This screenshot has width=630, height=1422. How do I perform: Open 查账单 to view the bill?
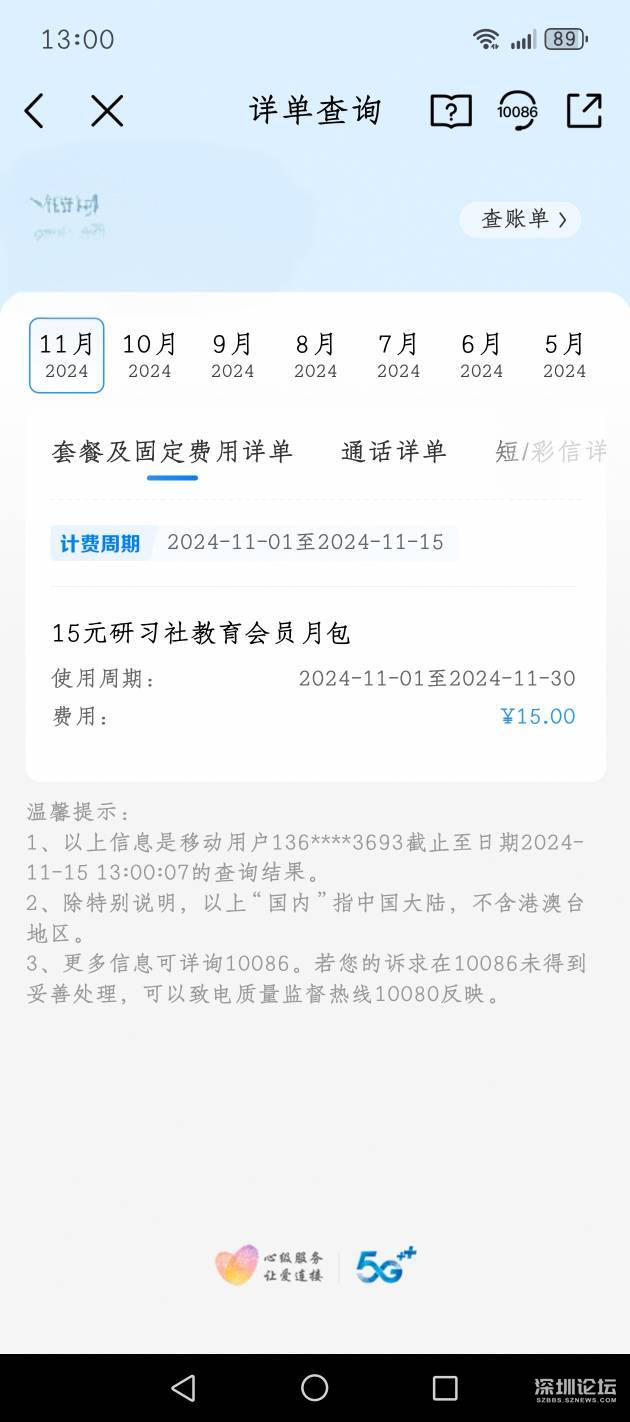pyautogui.click(x=520, y=219)
